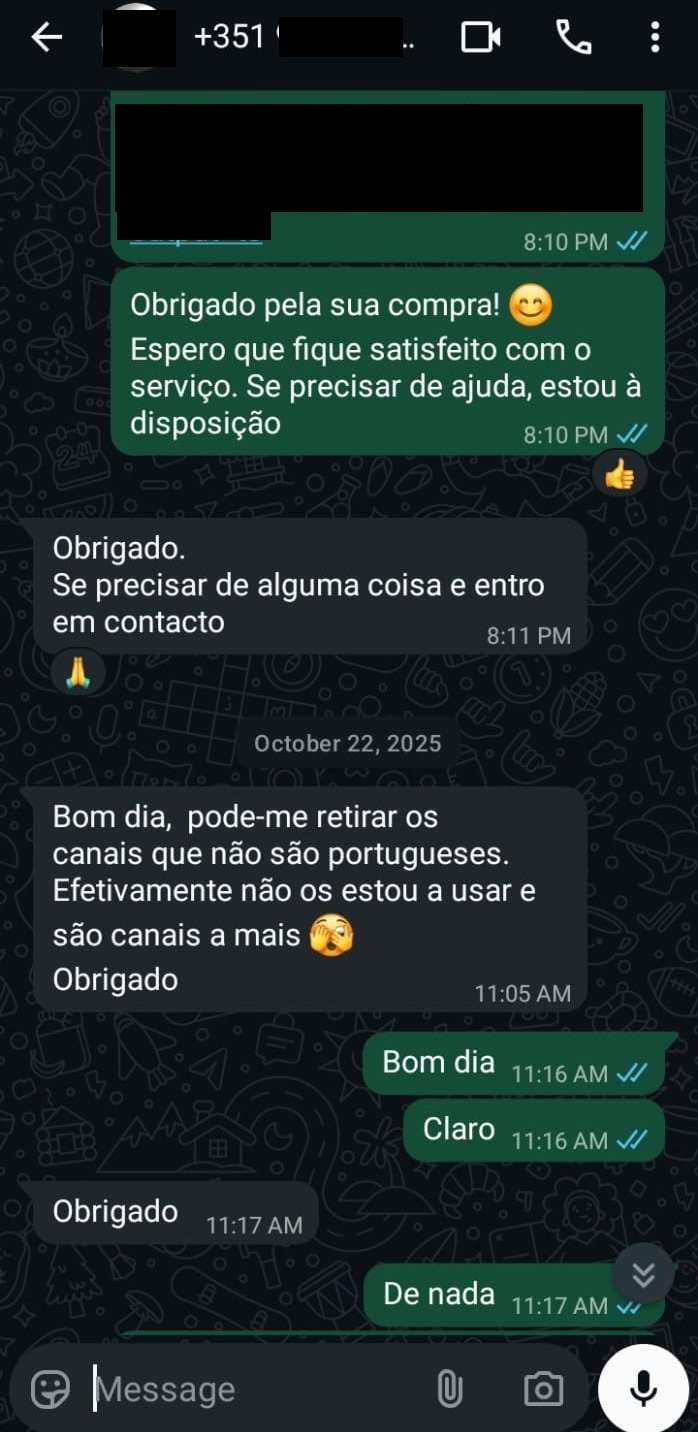Screen dimensions: 698x1432
Task: Start a video call
Action: coord(480,38)
